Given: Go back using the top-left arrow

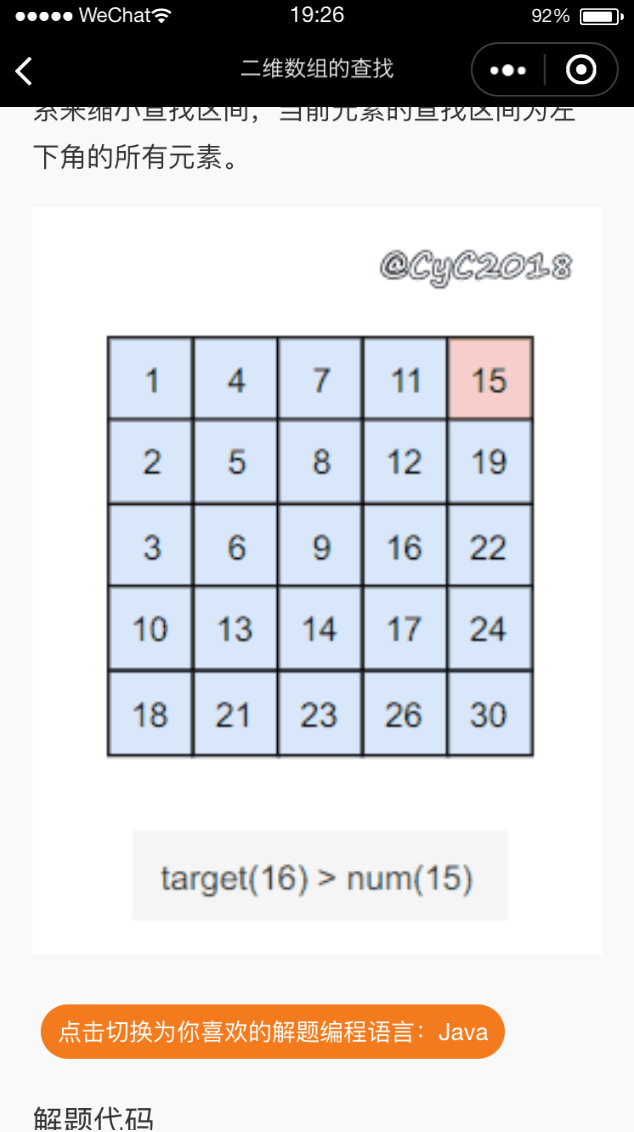Looking at the screenshot, I should click(24, 71).
